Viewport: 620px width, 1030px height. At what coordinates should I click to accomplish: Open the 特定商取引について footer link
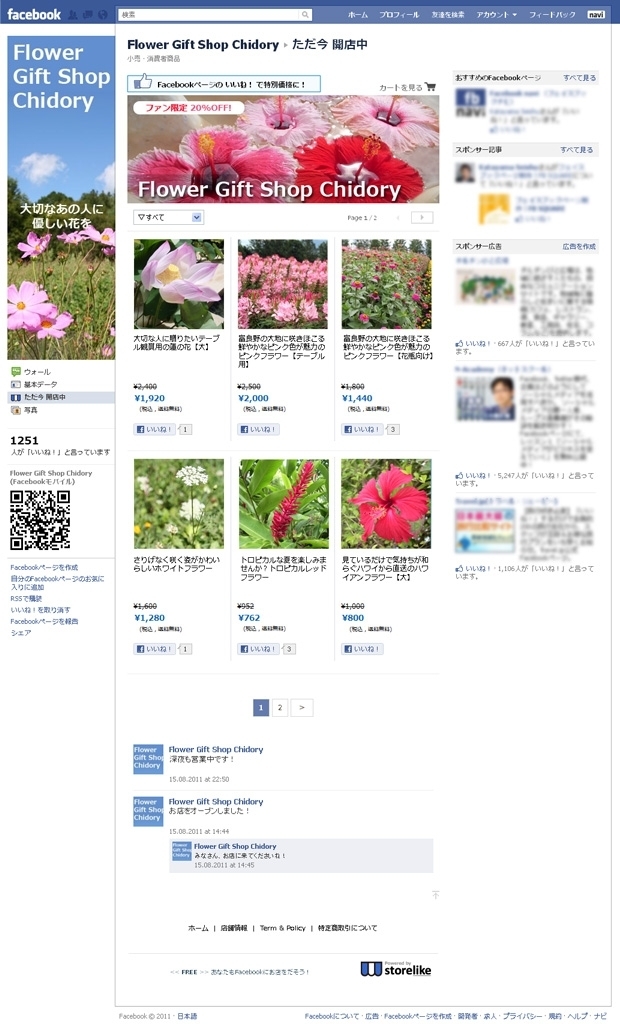(347, 928)
